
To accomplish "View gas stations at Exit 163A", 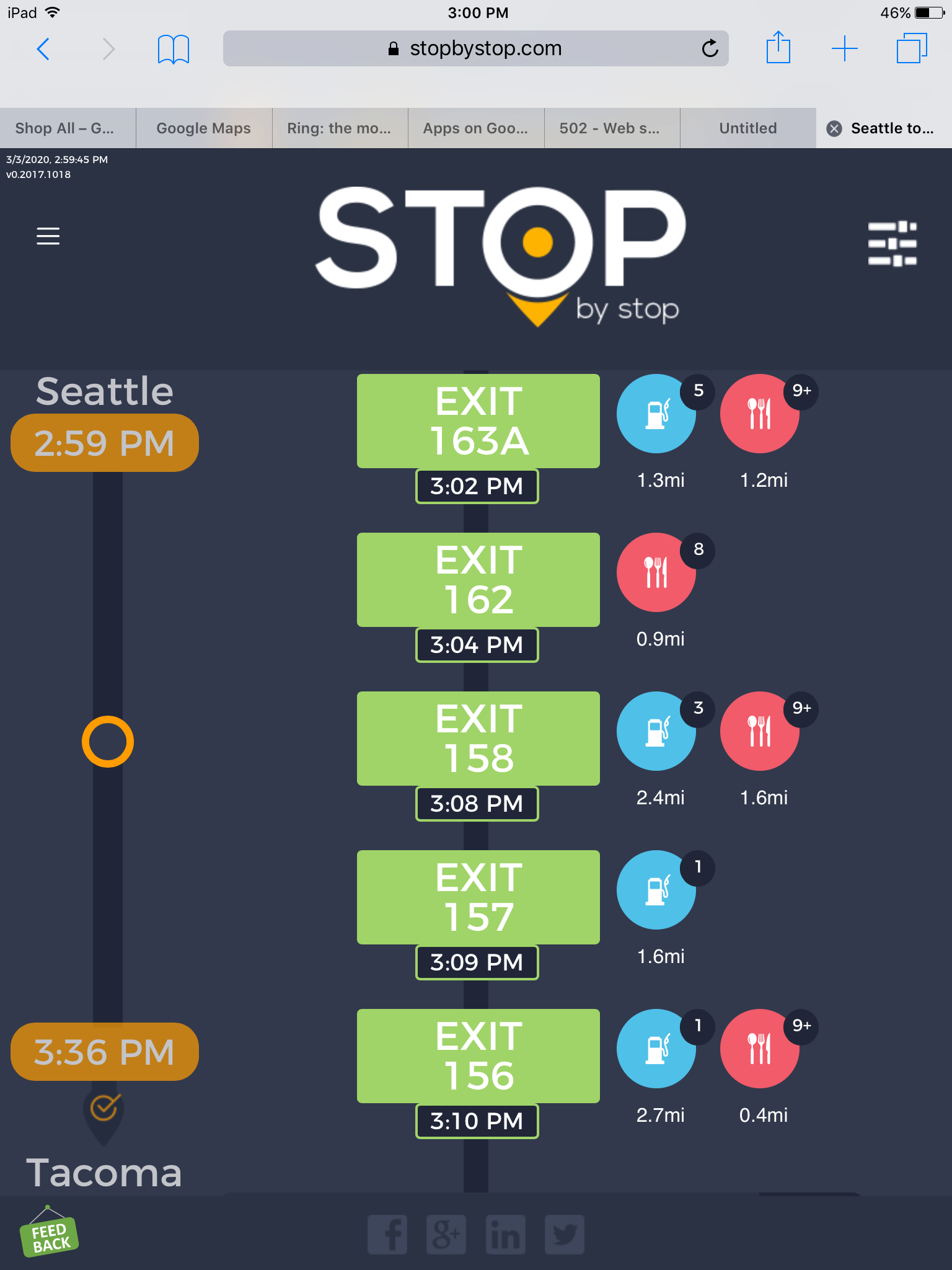I will point(656,414).
